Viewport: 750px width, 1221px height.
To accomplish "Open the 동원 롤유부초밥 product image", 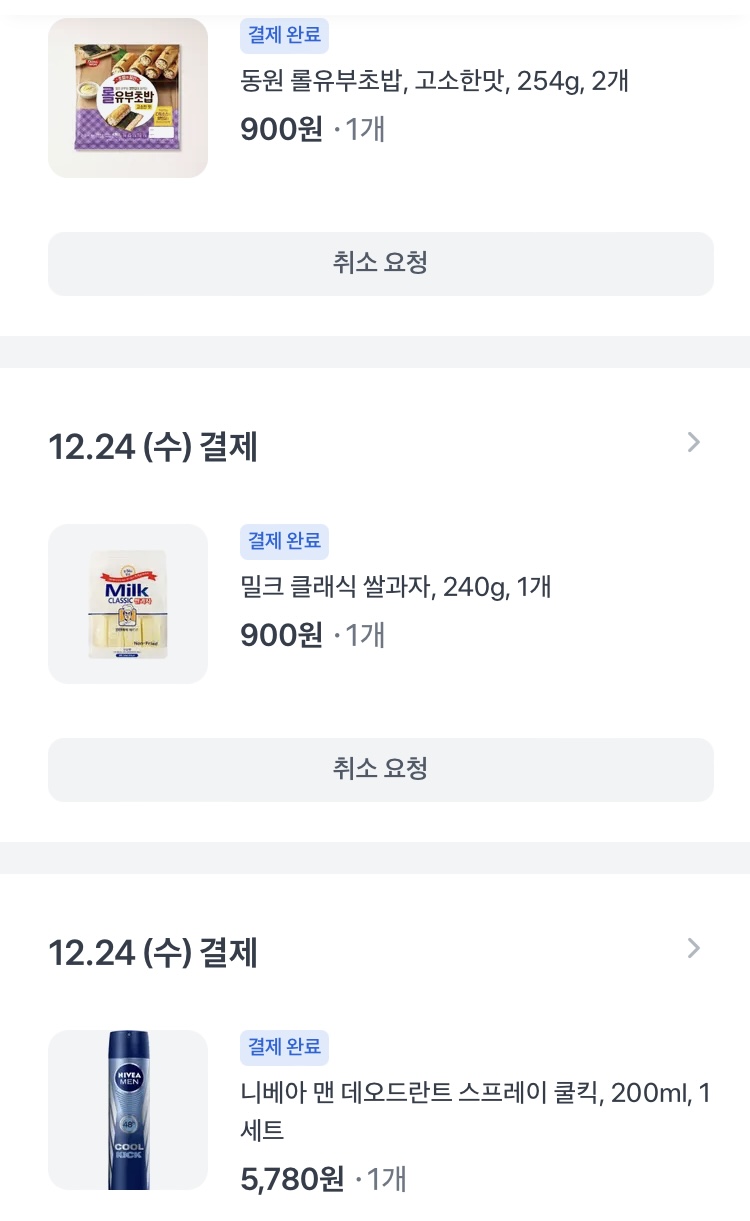I will point(128,98).
